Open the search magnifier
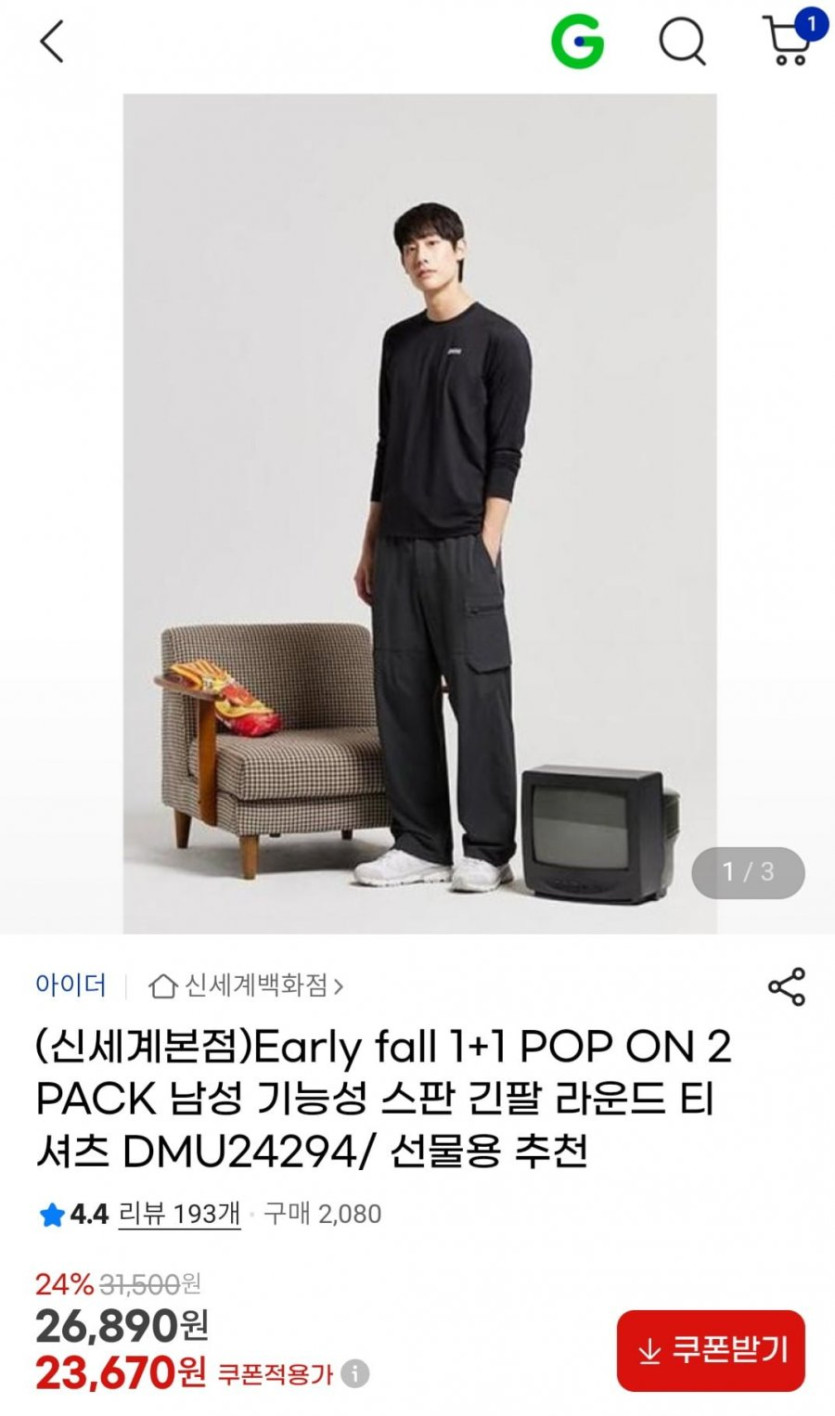Viewport: 835px width, 1416px height. click(683, 43)
